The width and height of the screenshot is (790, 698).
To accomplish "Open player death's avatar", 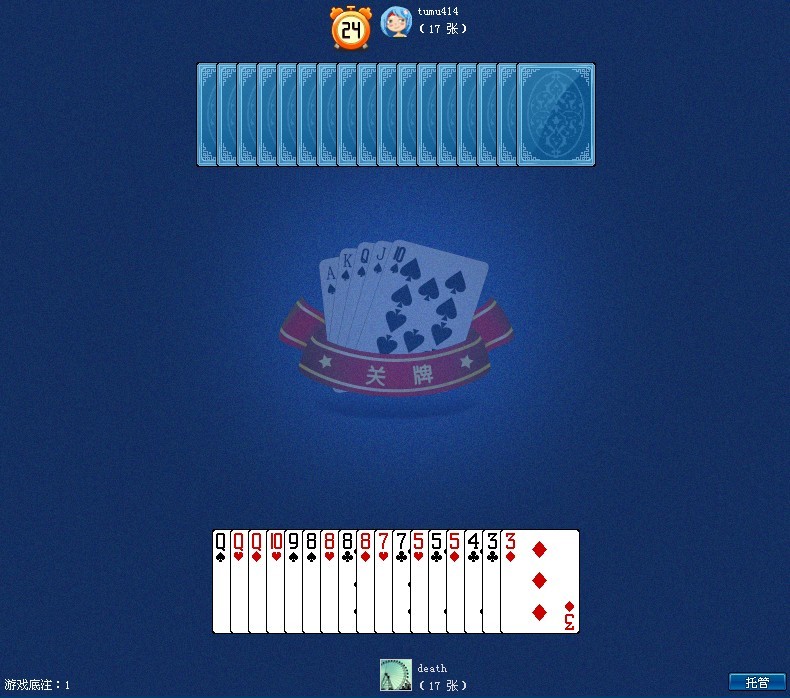I will [x=395, y=675].
